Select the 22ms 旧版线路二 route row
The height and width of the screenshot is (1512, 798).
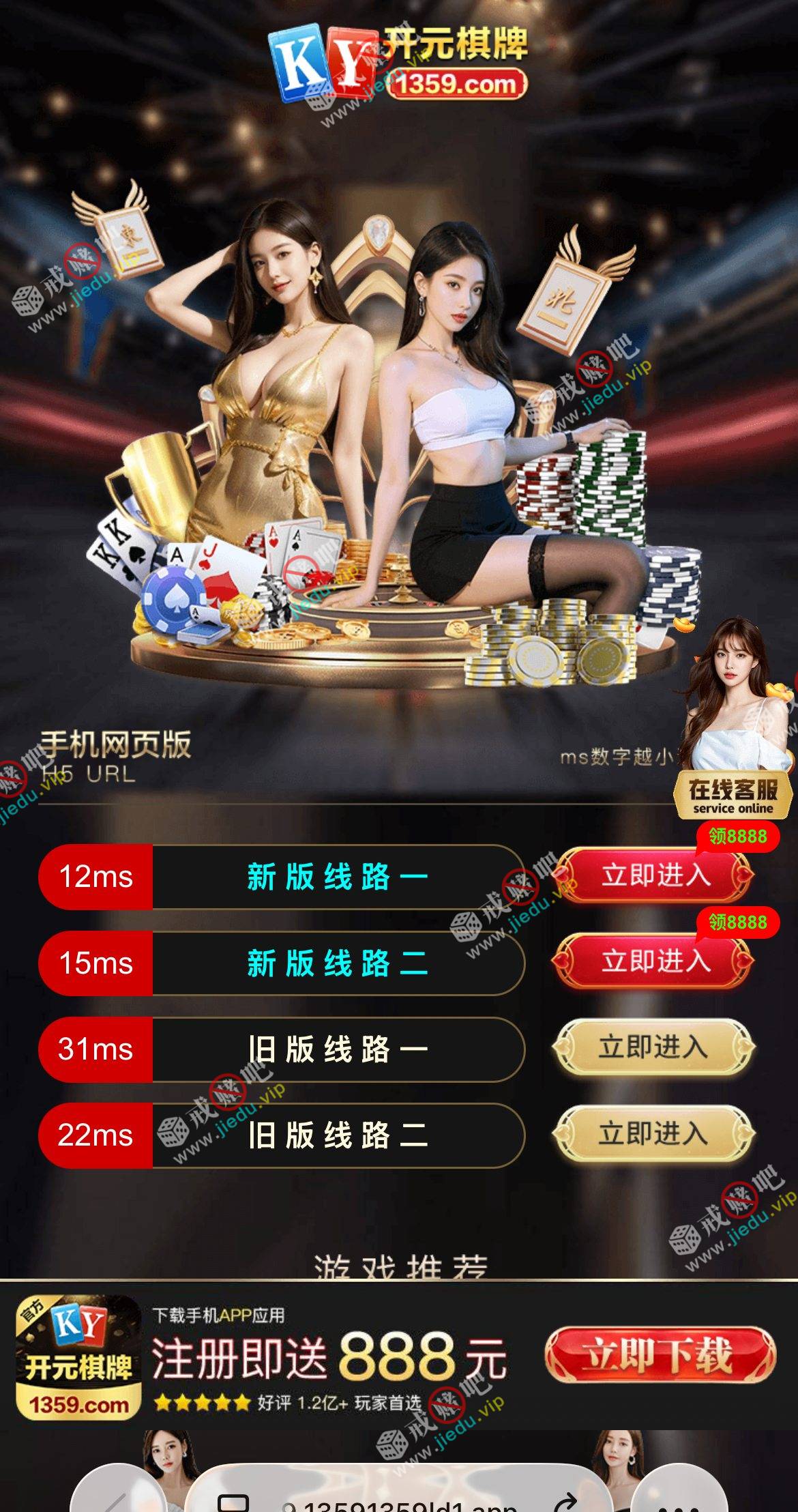tap(282, 1135)
